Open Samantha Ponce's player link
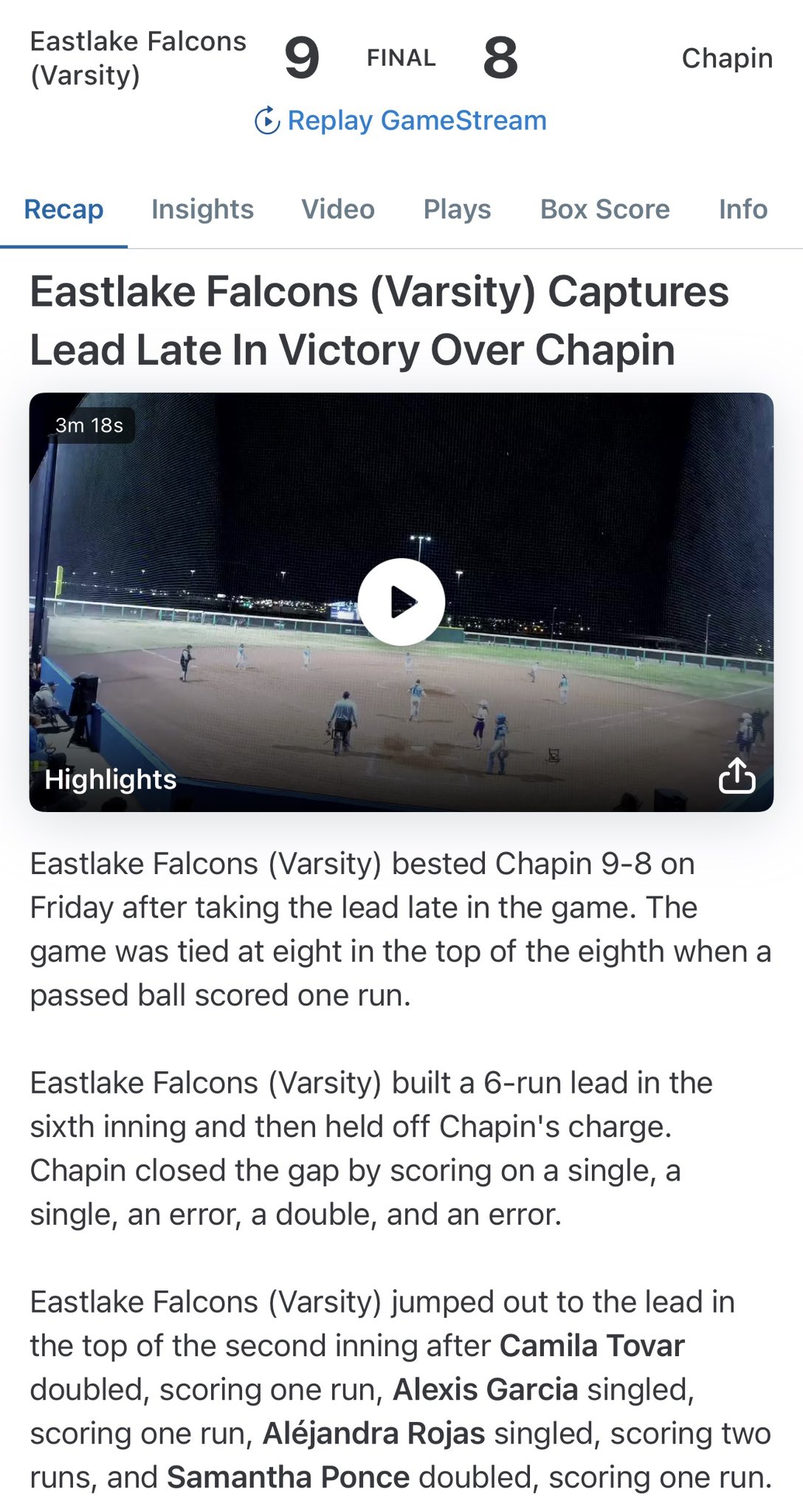 click(288, 1477)
